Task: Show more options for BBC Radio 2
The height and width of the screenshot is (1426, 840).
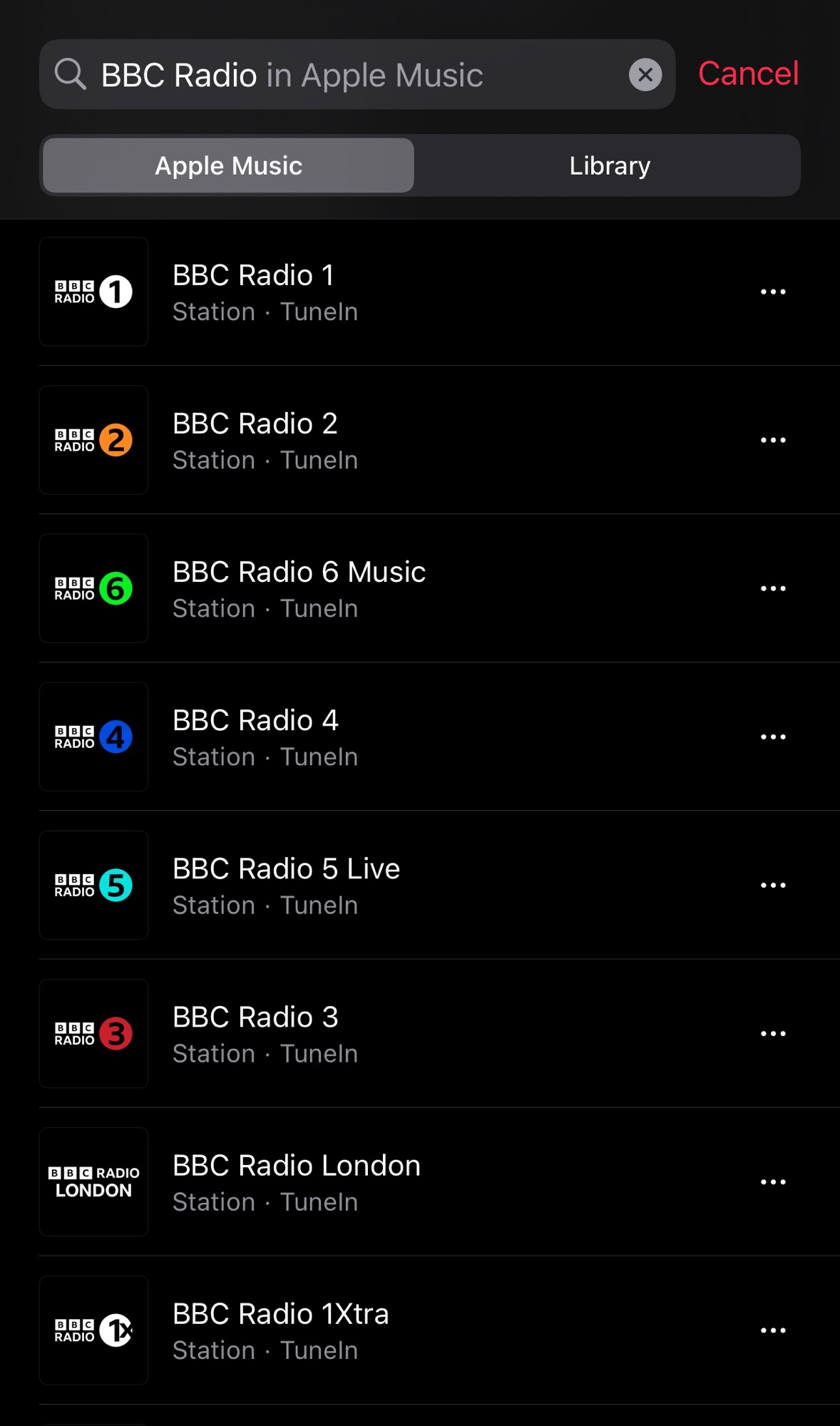Action: (773, 440)
